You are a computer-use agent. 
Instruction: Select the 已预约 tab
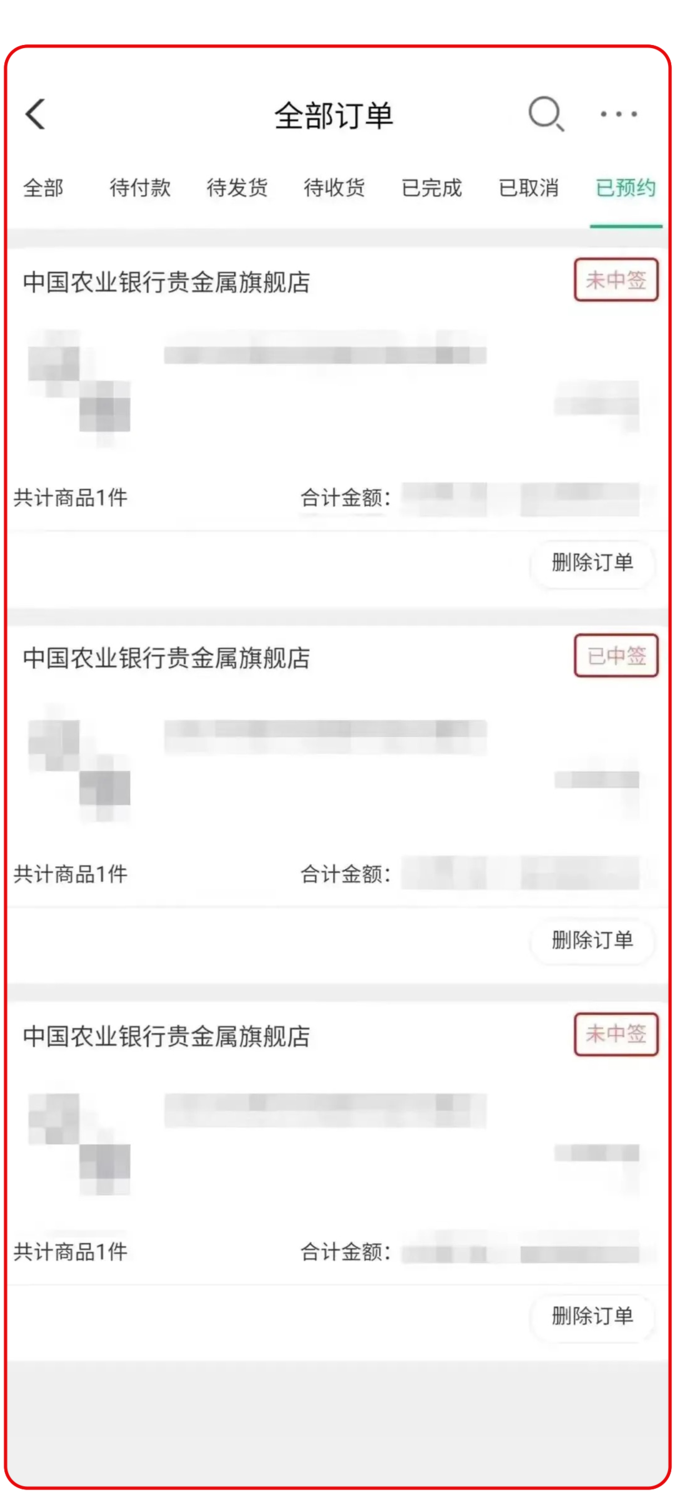tap(625, 188)
